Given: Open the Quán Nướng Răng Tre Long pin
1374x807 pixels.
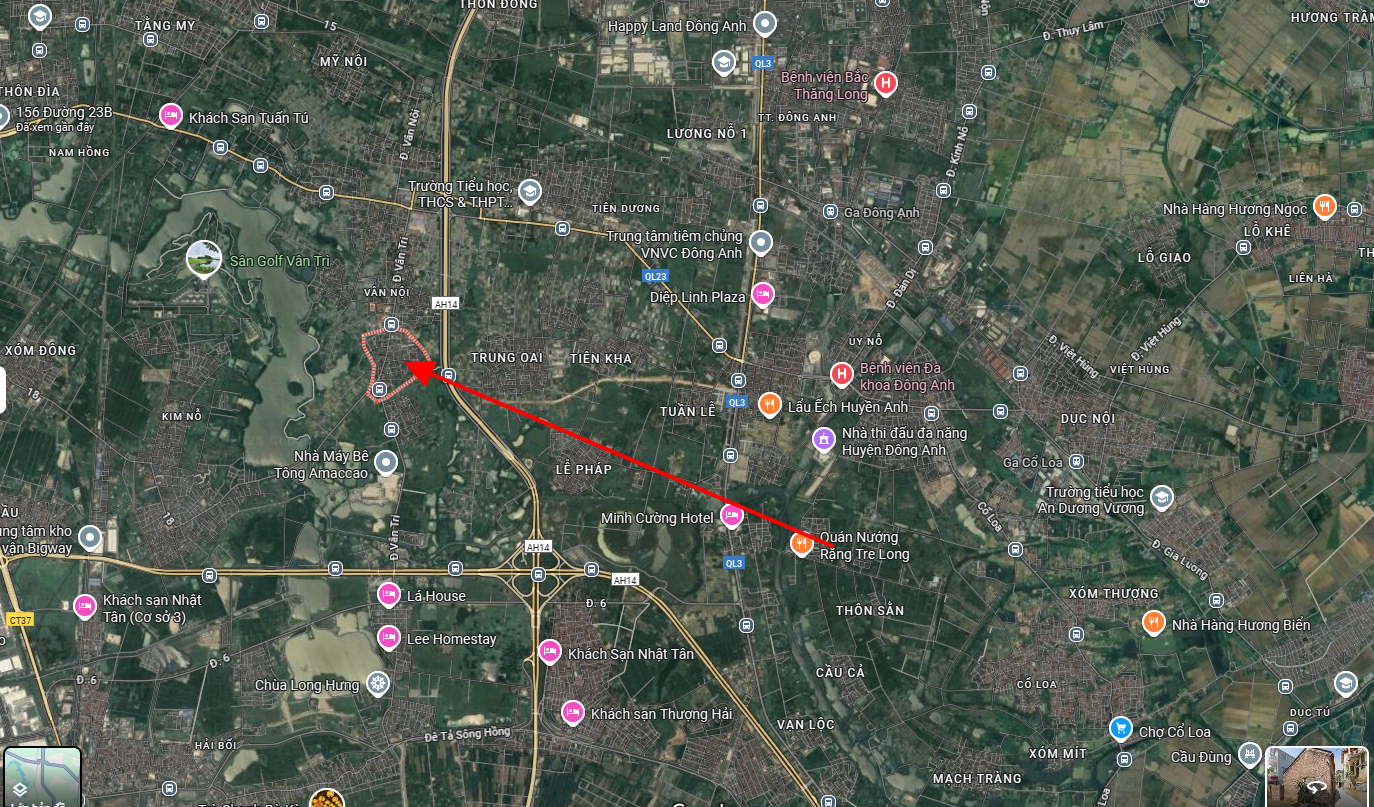Looking at the screenshot, I should click(x=801, y=543).
